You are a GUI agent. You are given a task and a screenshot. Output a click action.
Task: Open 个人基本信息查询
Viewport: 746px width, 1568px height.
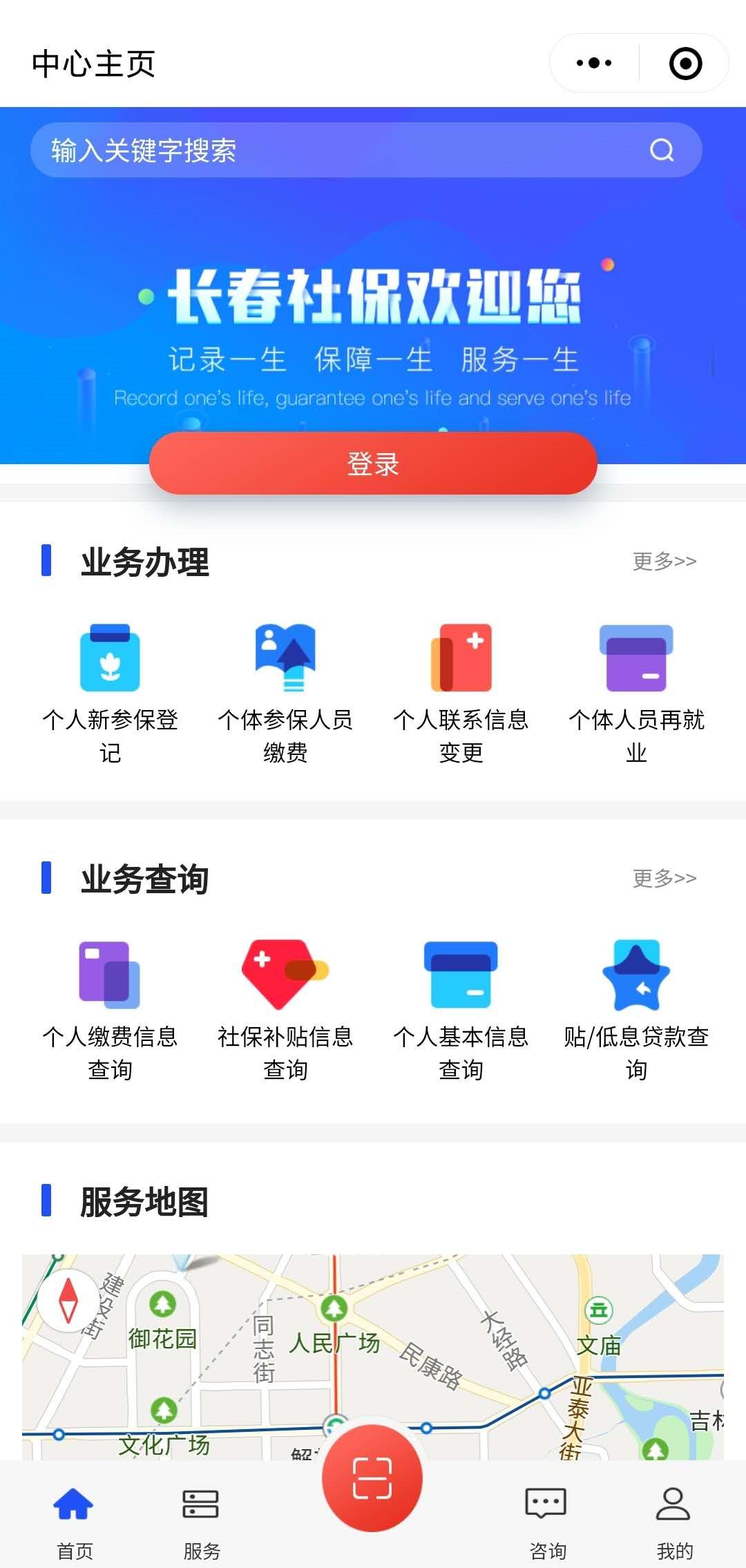[x=461, y=1008]
